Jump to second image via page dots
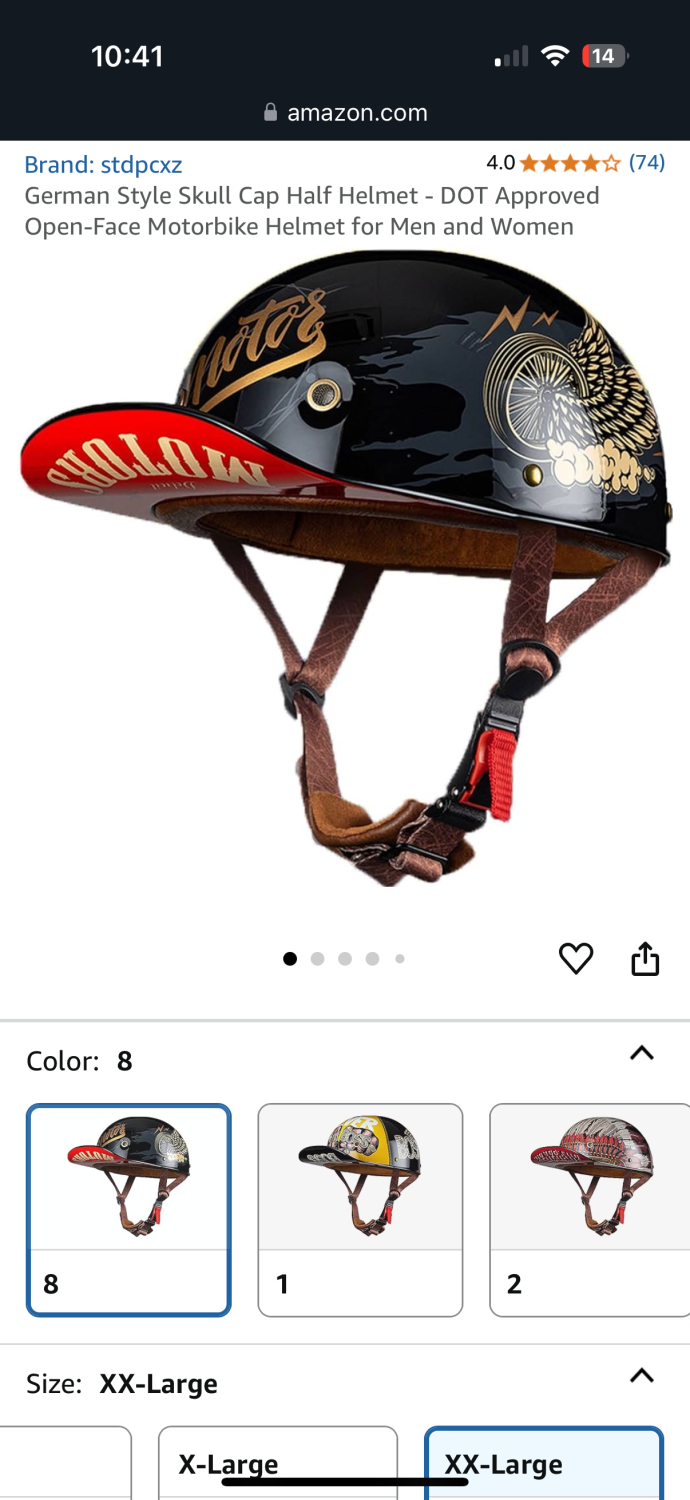This screenshot has height=1500, width=690. coord(318,959)
